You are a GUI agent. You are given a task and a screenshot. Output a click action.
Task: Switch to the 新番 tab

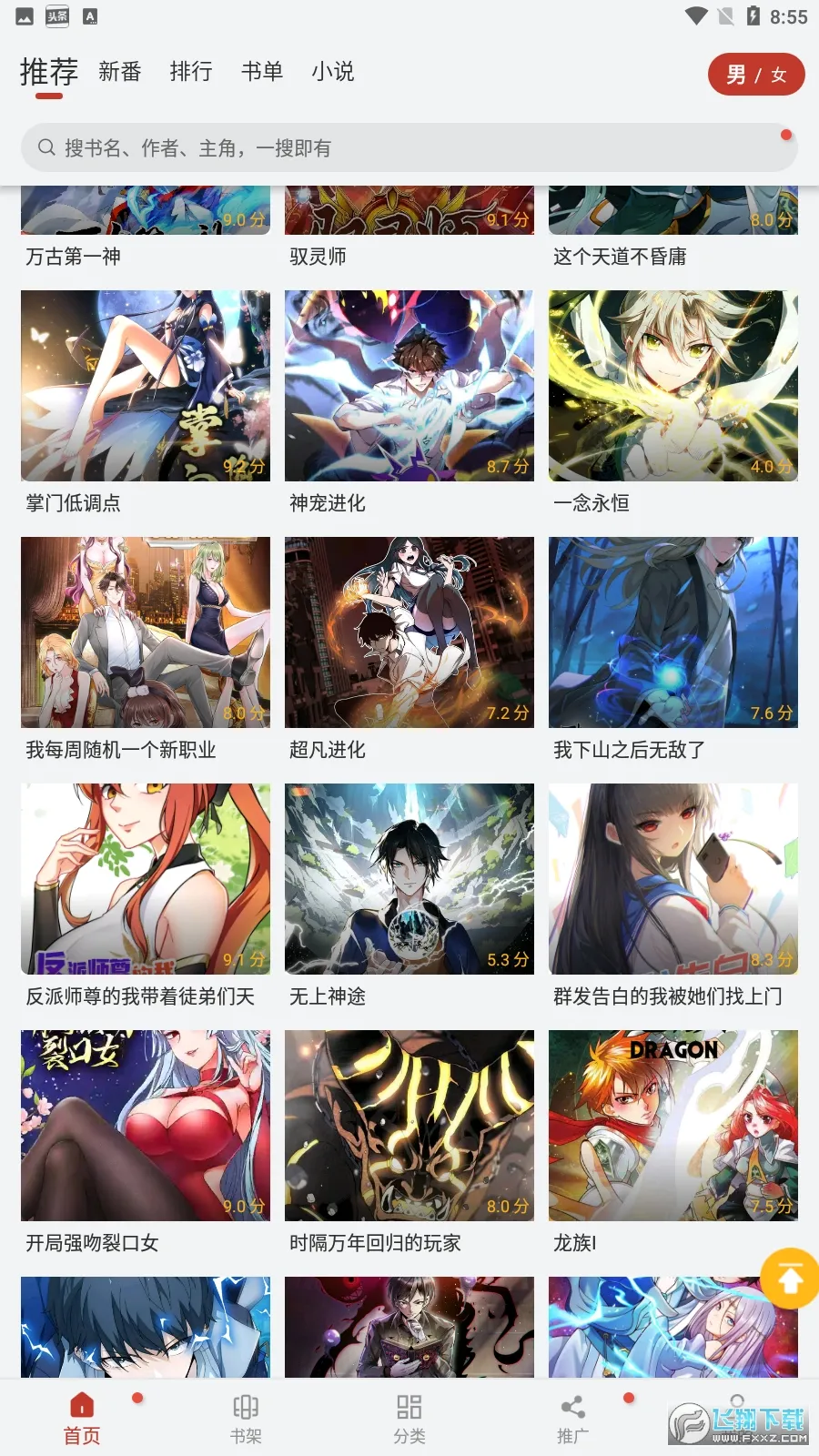pos(120,72)
